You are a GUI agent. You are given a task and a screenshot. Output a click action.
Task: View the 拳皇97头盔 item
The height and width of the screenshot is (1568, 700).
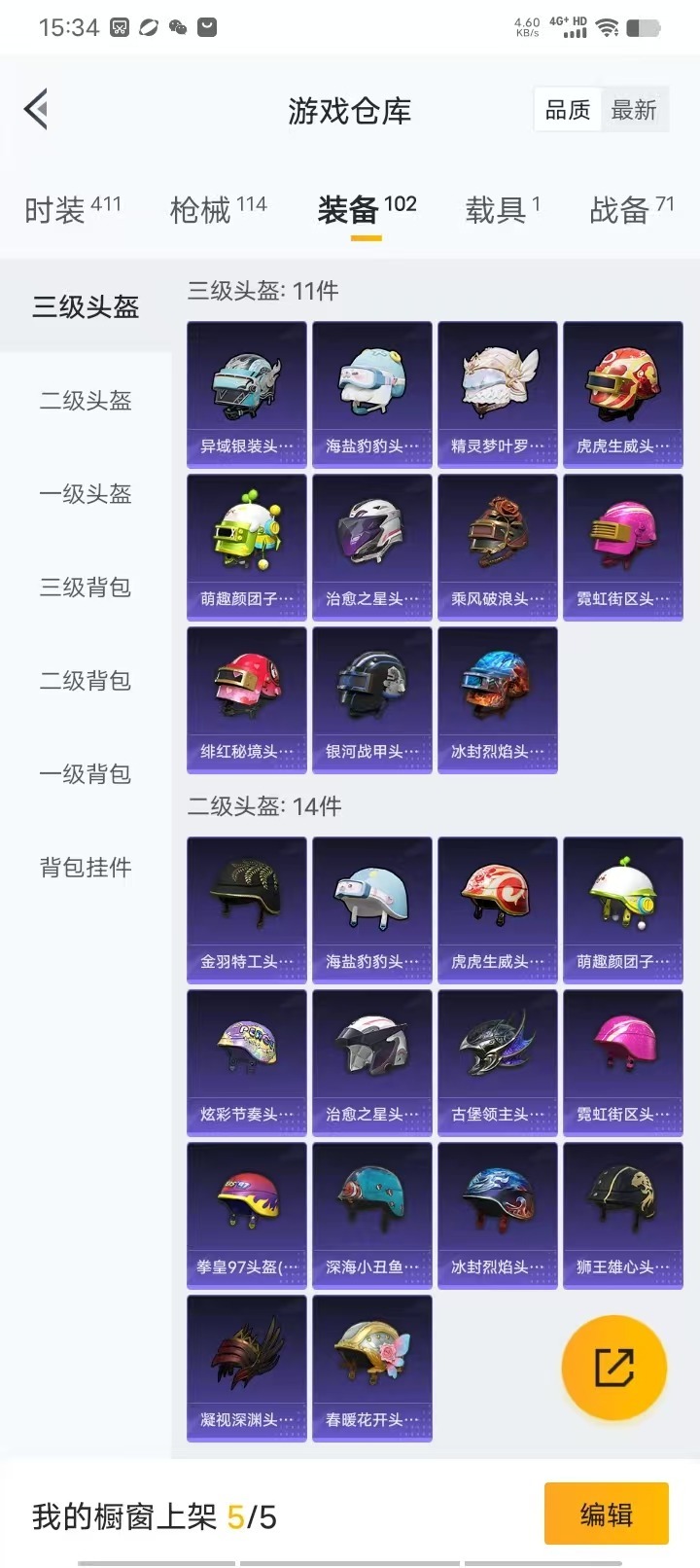click(247, 1215)
